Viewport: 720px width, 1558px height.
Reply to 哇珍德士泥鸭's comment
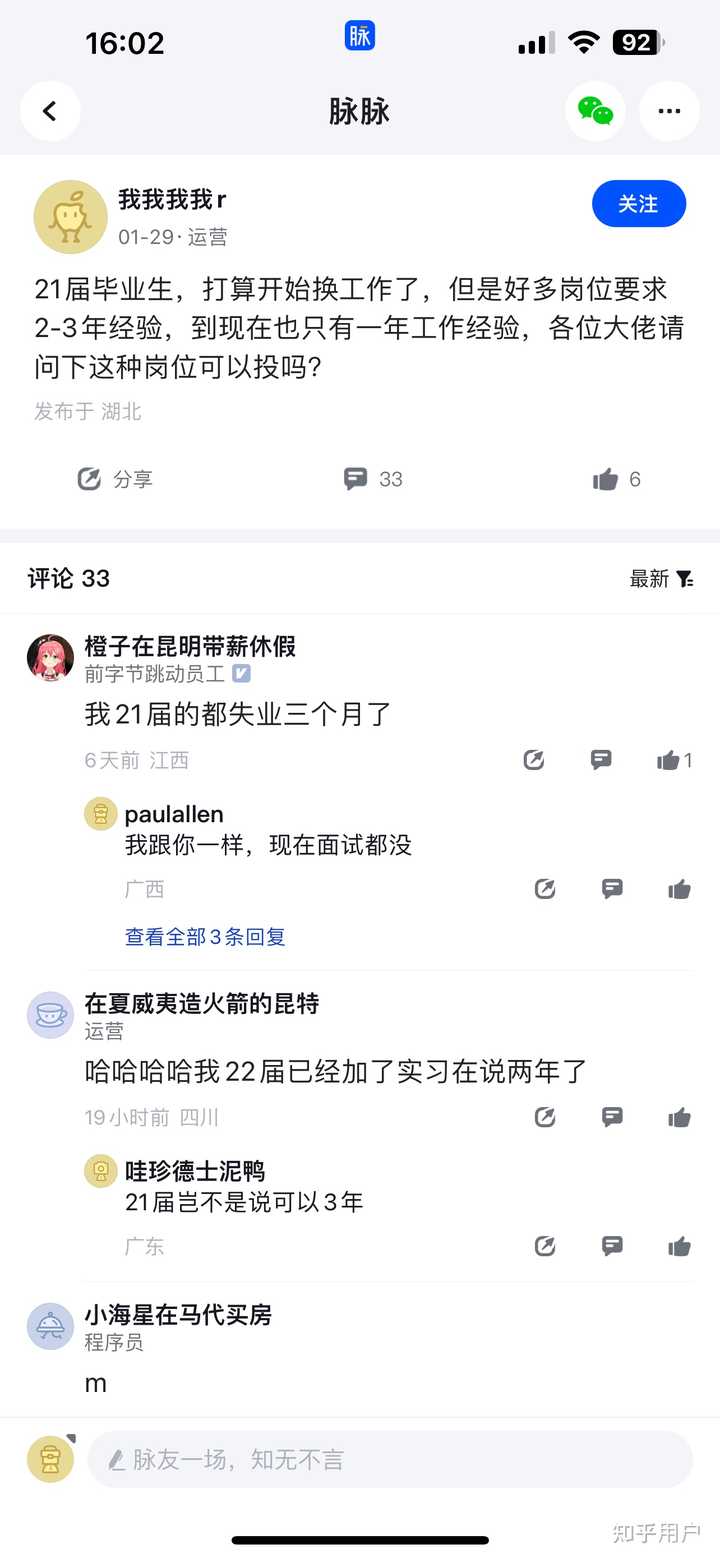click(612, 1246)
